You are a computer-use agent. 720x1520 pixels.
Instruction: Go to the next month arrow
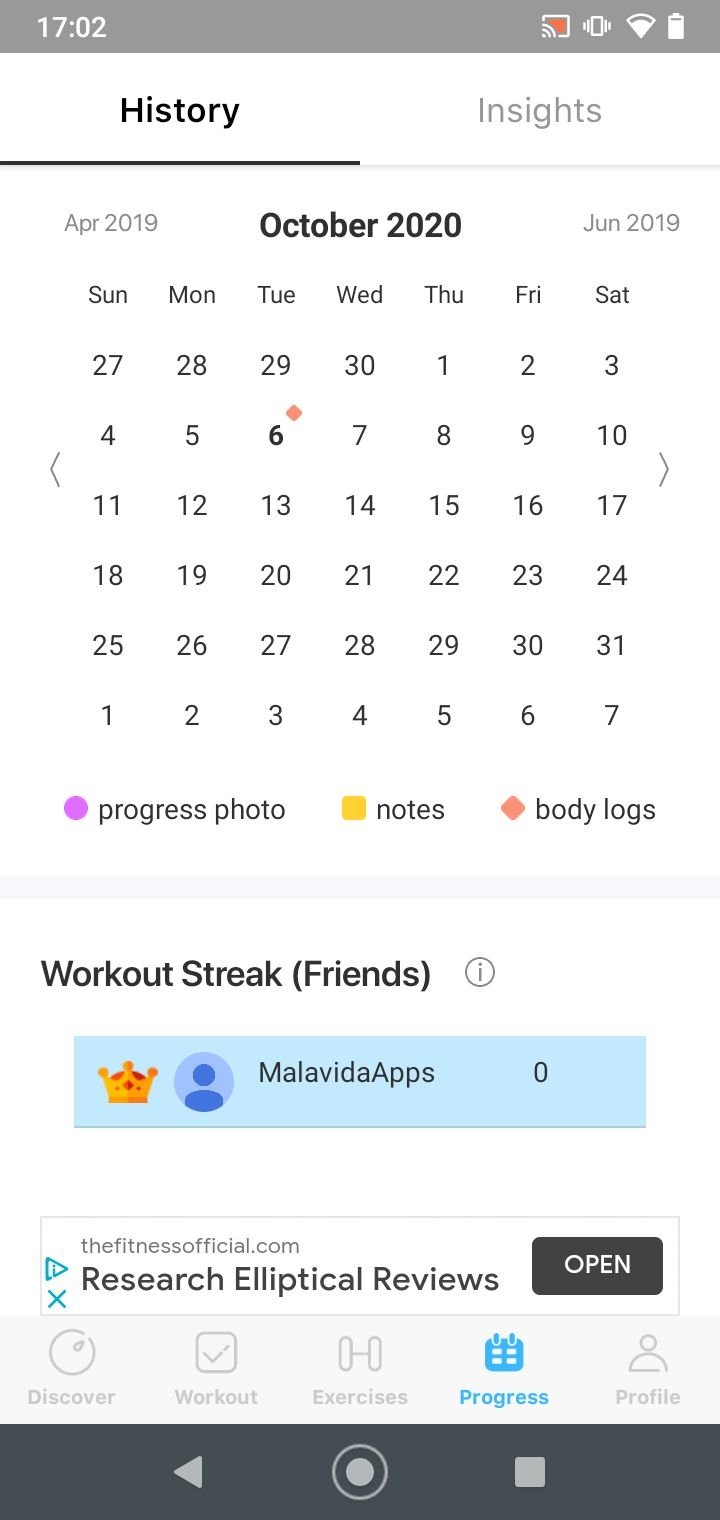(x=663, y=469)
